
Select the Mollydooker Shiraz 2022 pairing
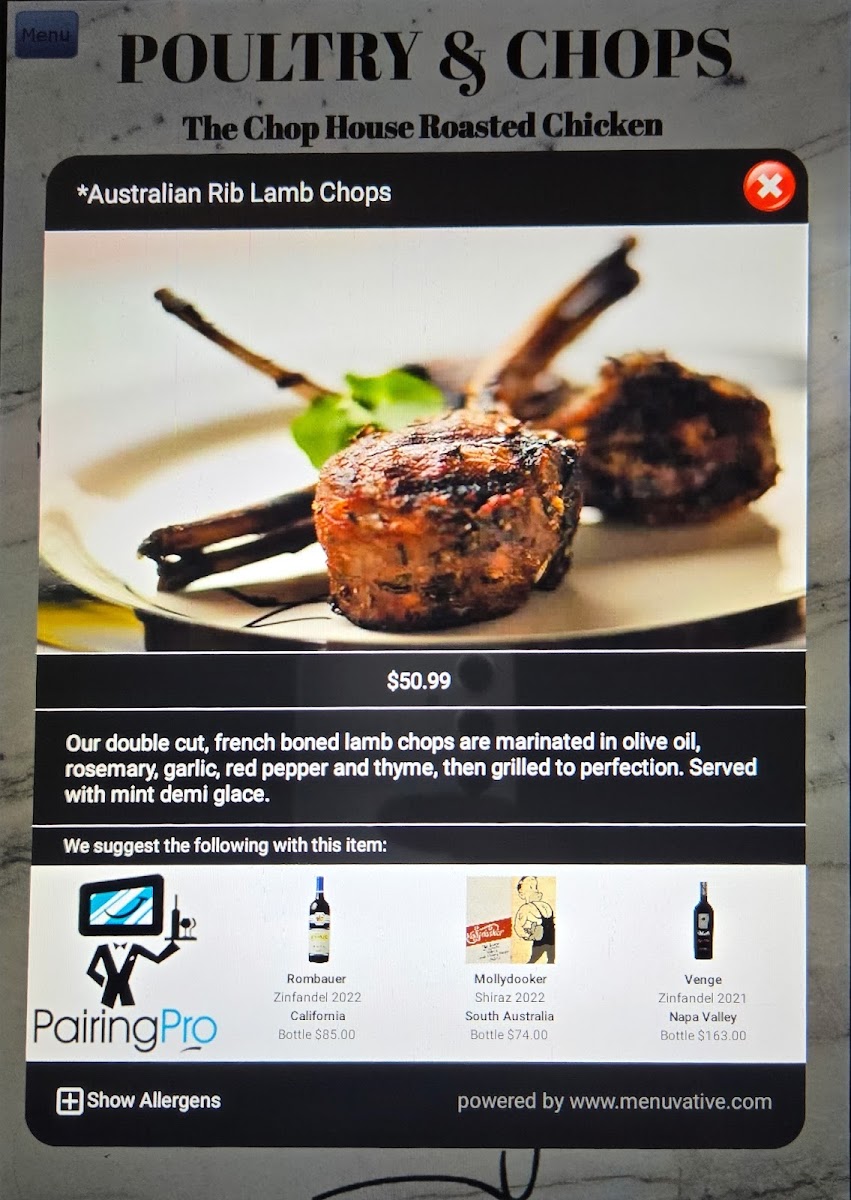[510, 960]
